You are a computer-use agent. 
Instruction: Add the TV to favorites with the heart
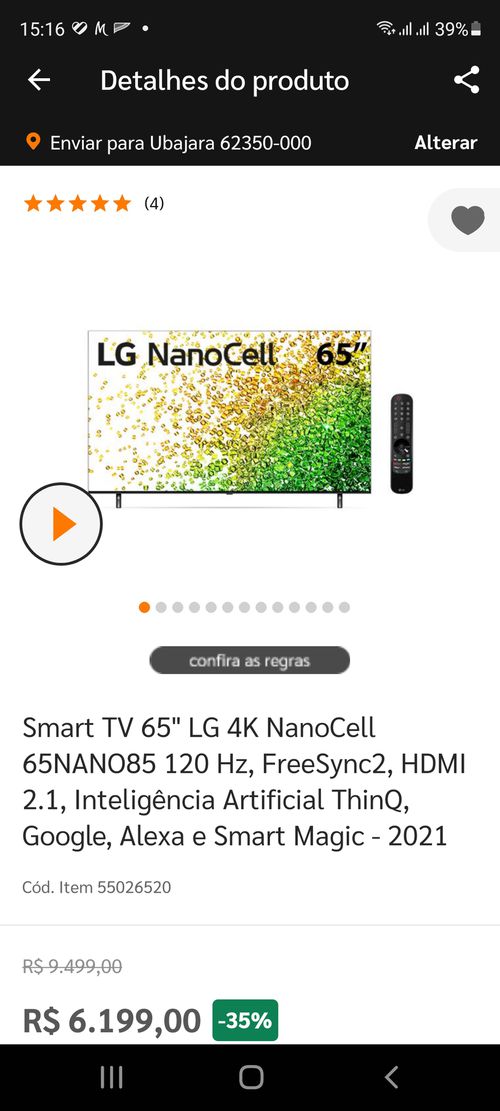pos(467,220)
